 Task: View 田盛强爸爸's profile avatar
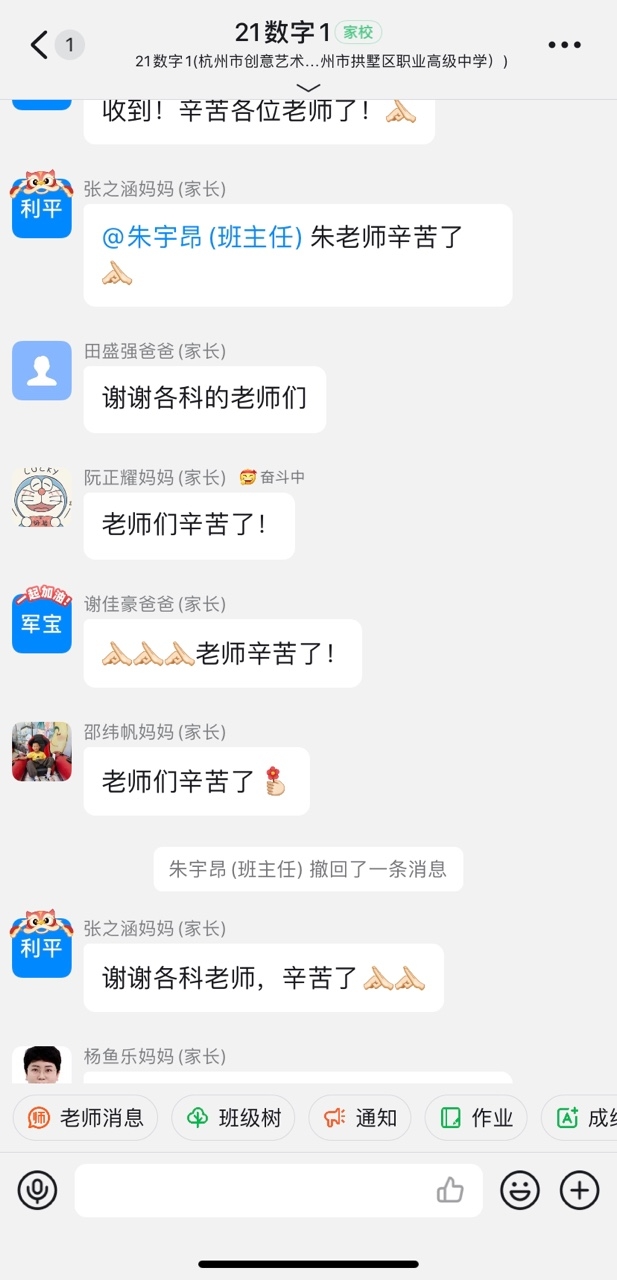pos(42,370)
